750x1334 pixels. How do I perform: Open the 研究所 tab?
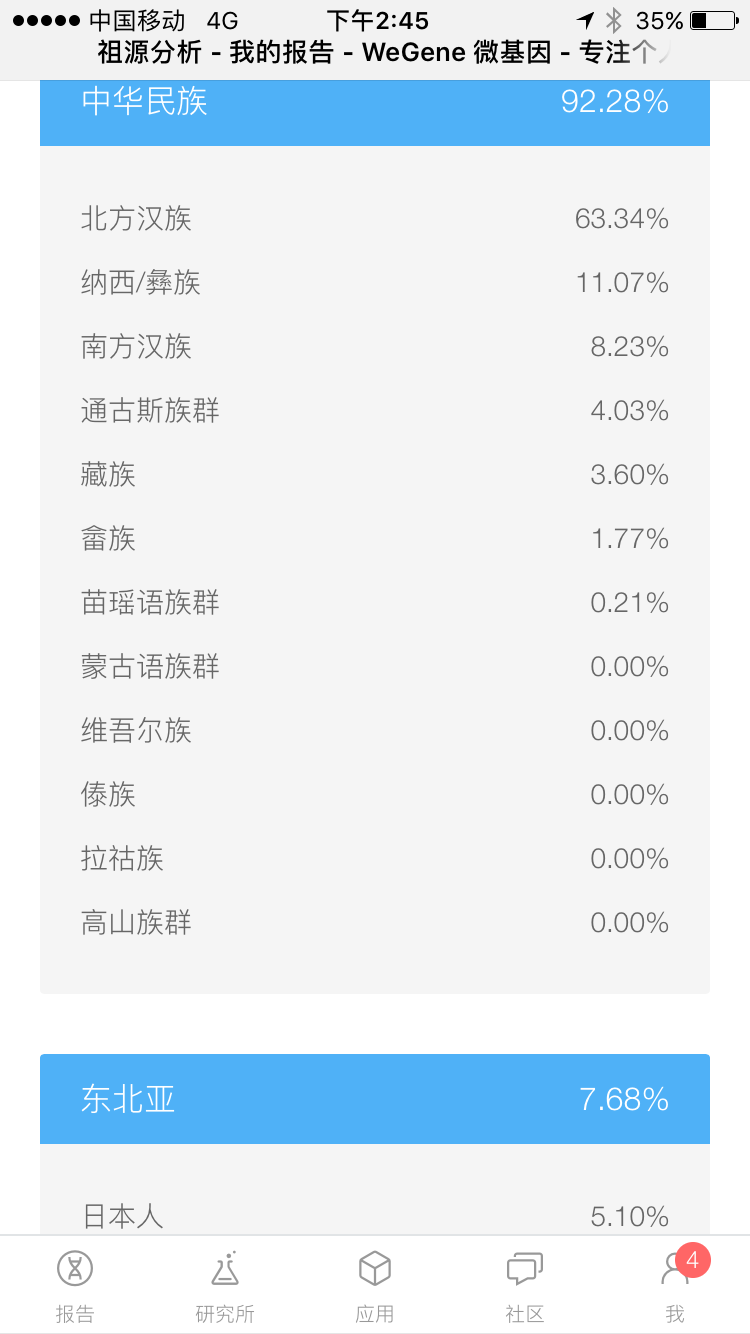tap(225, 1285)
